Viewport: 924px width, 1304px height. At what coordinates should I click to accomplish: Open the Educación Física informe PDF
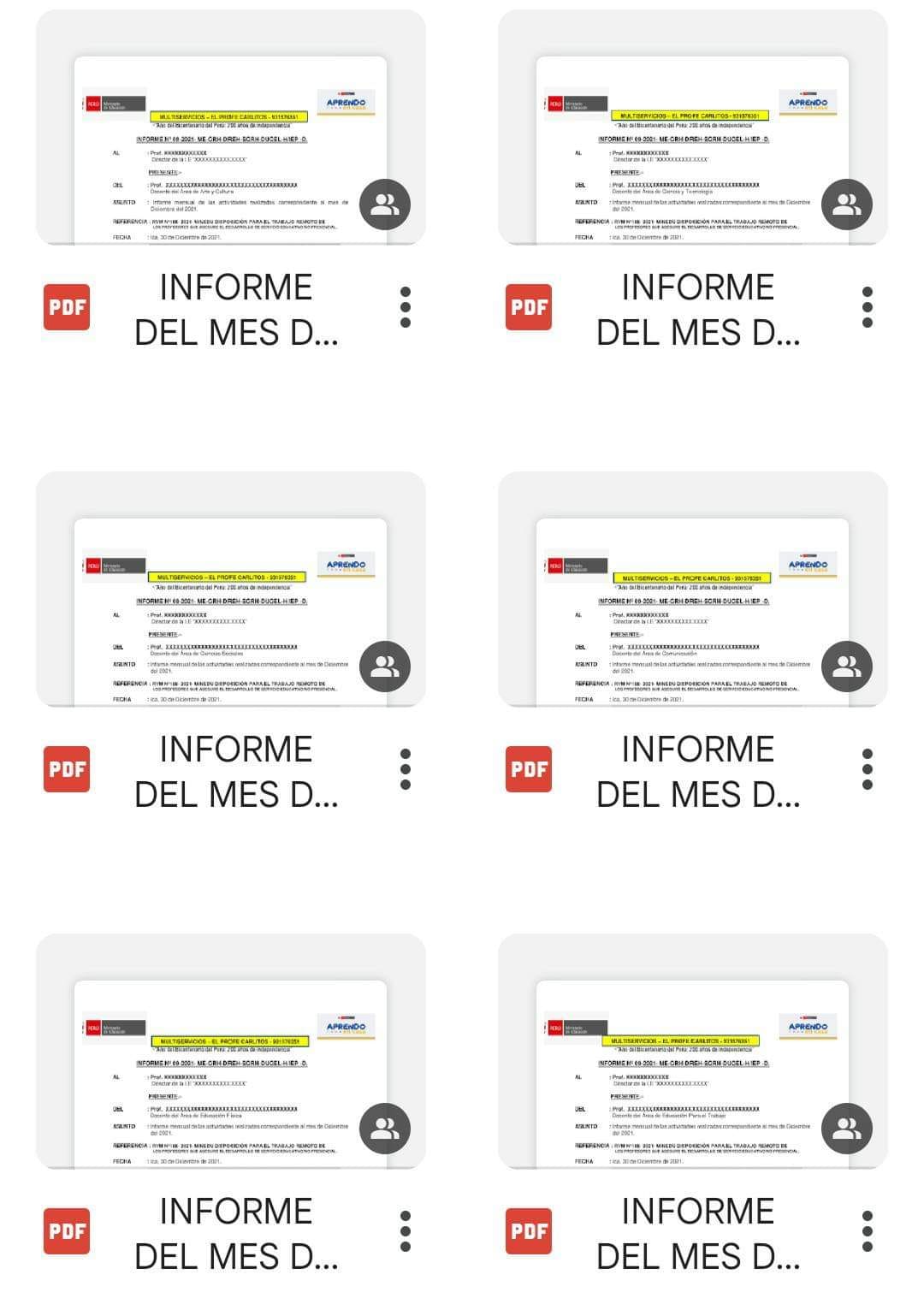[x=230, y=1052]
